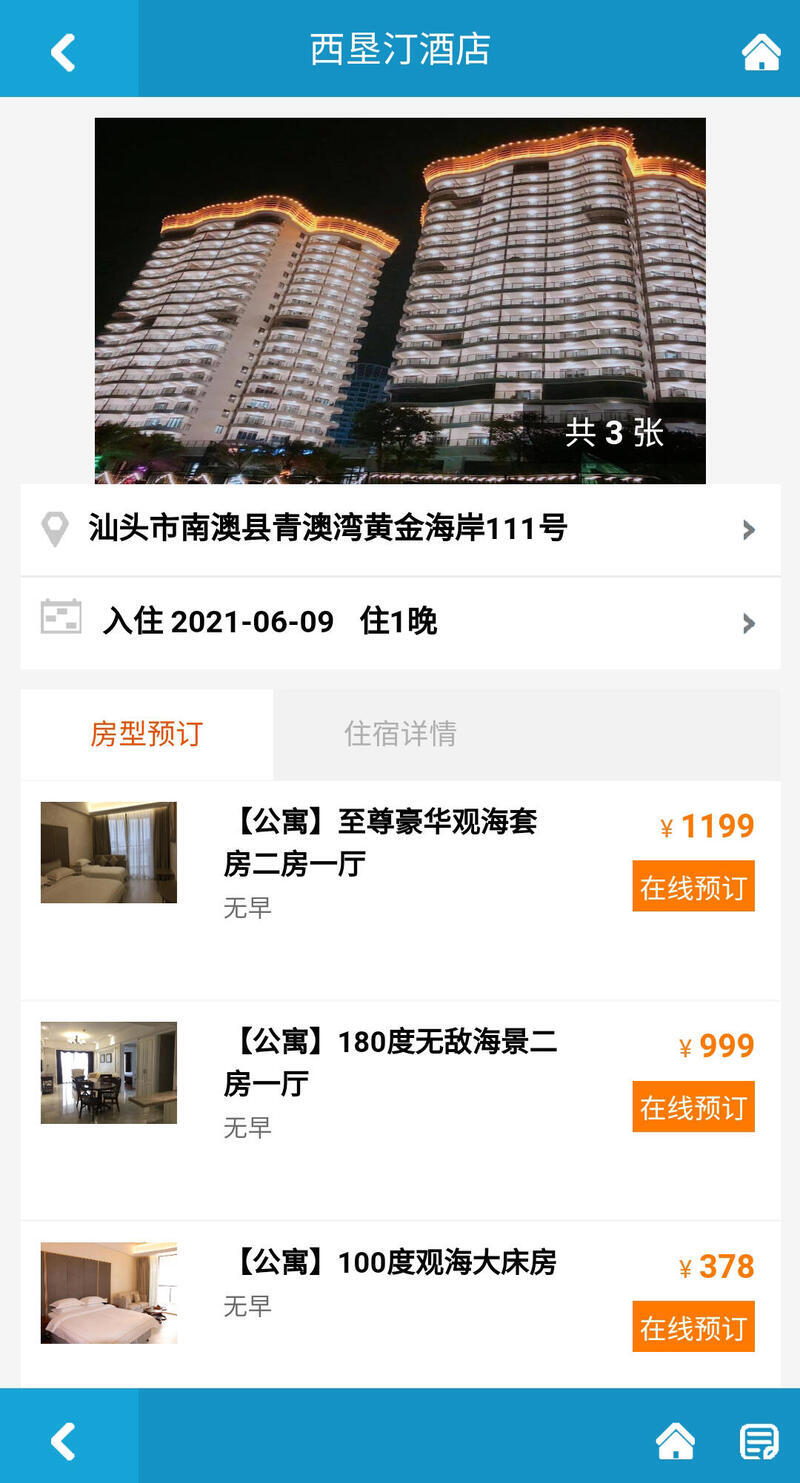Open the 100度观海大床房 room thumbnail
Screen dimensions: 800x1483
109,1292
